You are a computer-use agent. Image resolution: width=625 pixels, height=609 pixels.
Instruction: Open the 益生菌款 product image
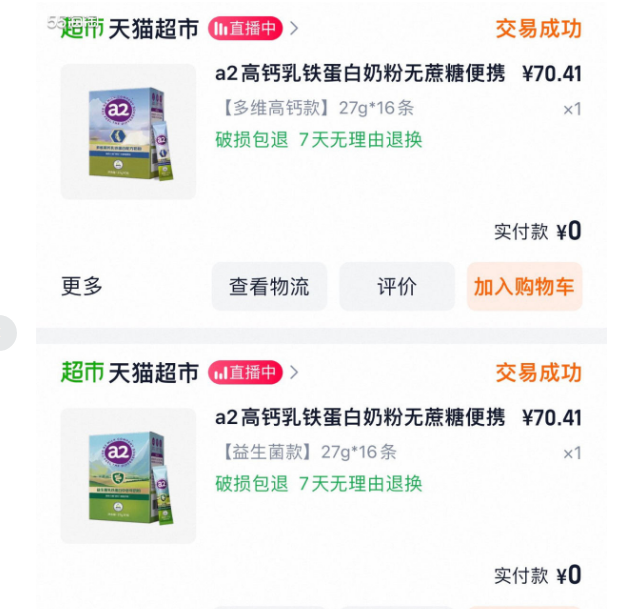128,475
